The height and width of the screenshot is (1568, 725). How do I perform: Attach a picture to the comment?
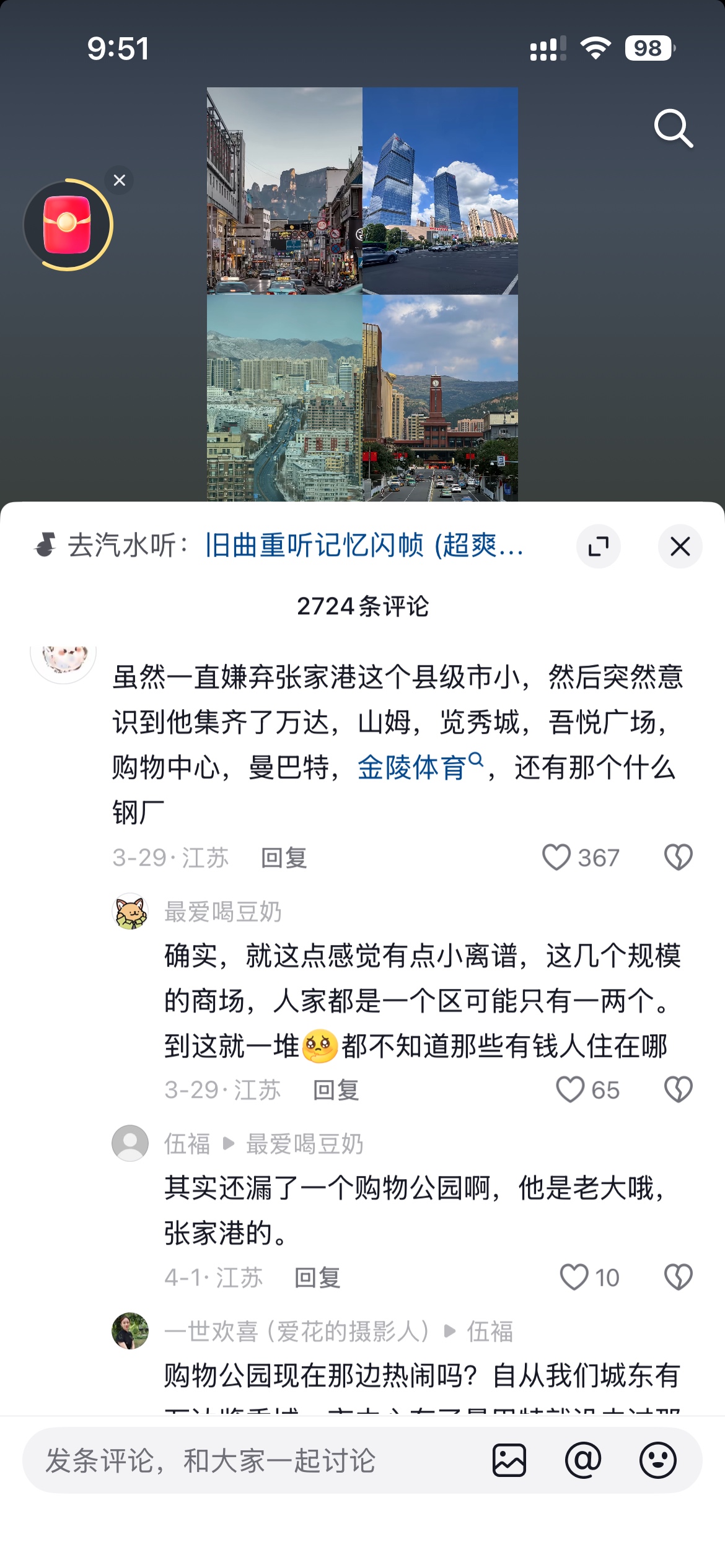(509, 1460)
